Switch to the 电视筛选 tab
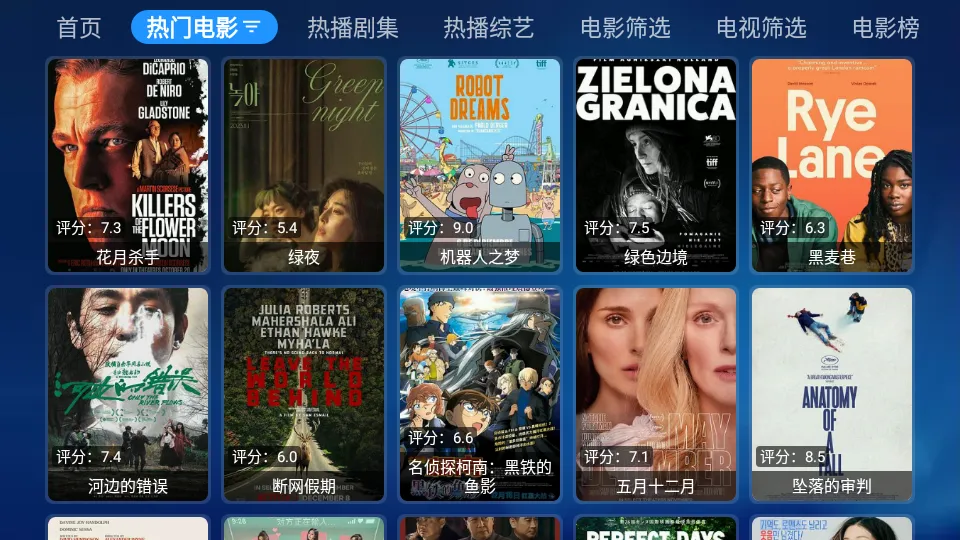The height and width of the screenshot is (540, 960). point(761,28)
